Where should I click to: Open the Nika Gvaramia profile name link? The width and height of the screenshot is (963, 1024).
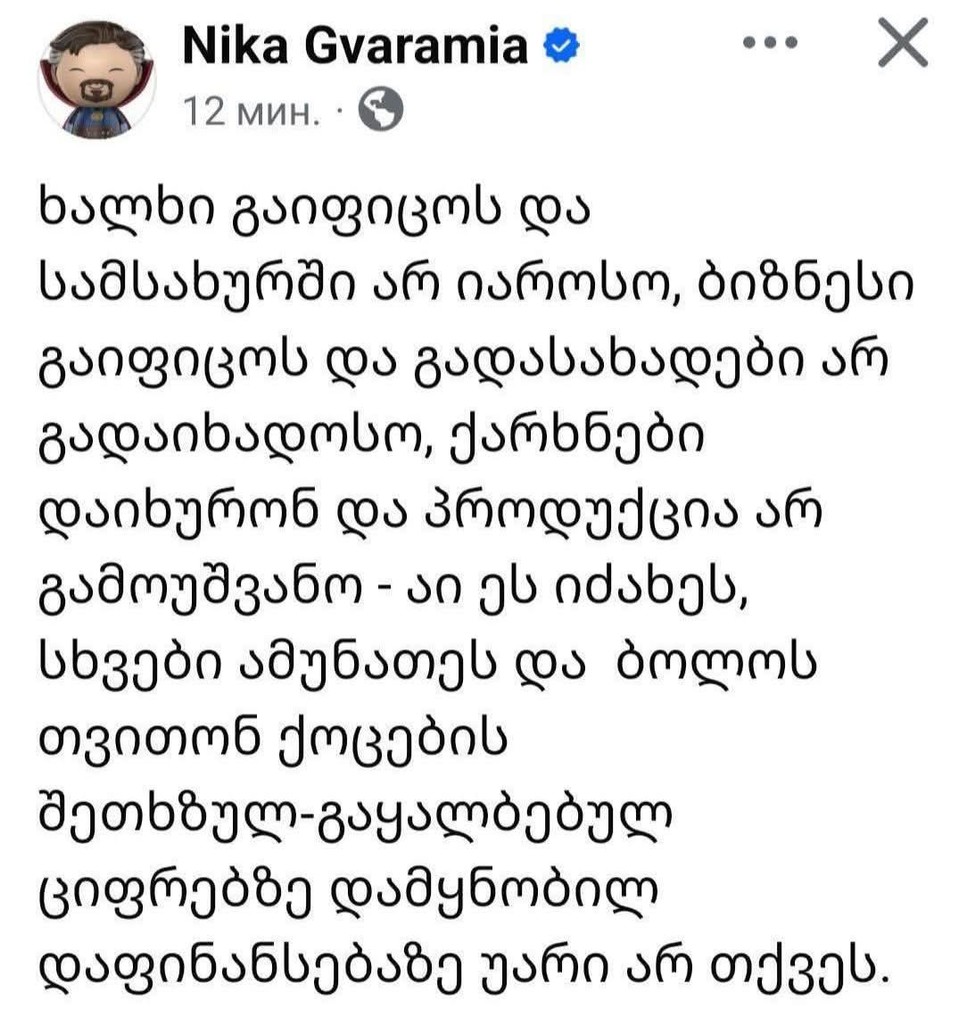tap(357, 46)
